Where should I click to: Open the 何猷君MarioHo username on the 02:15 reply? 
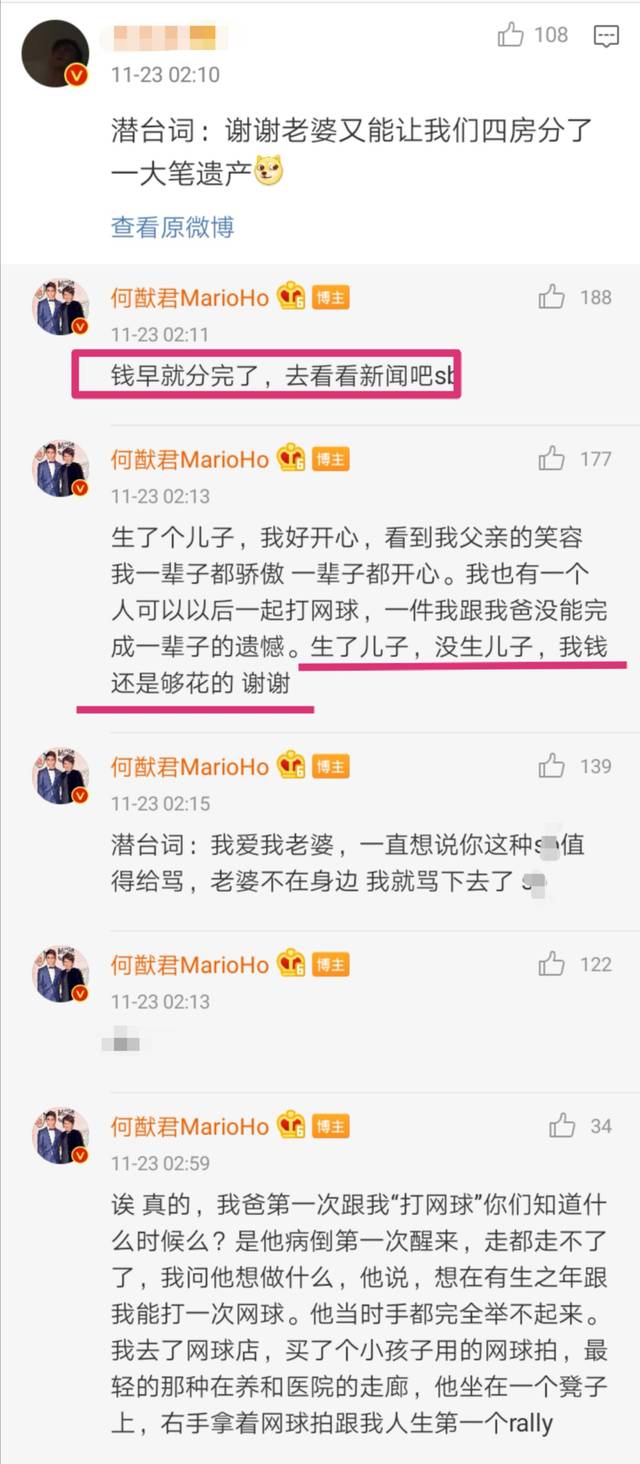190,767
